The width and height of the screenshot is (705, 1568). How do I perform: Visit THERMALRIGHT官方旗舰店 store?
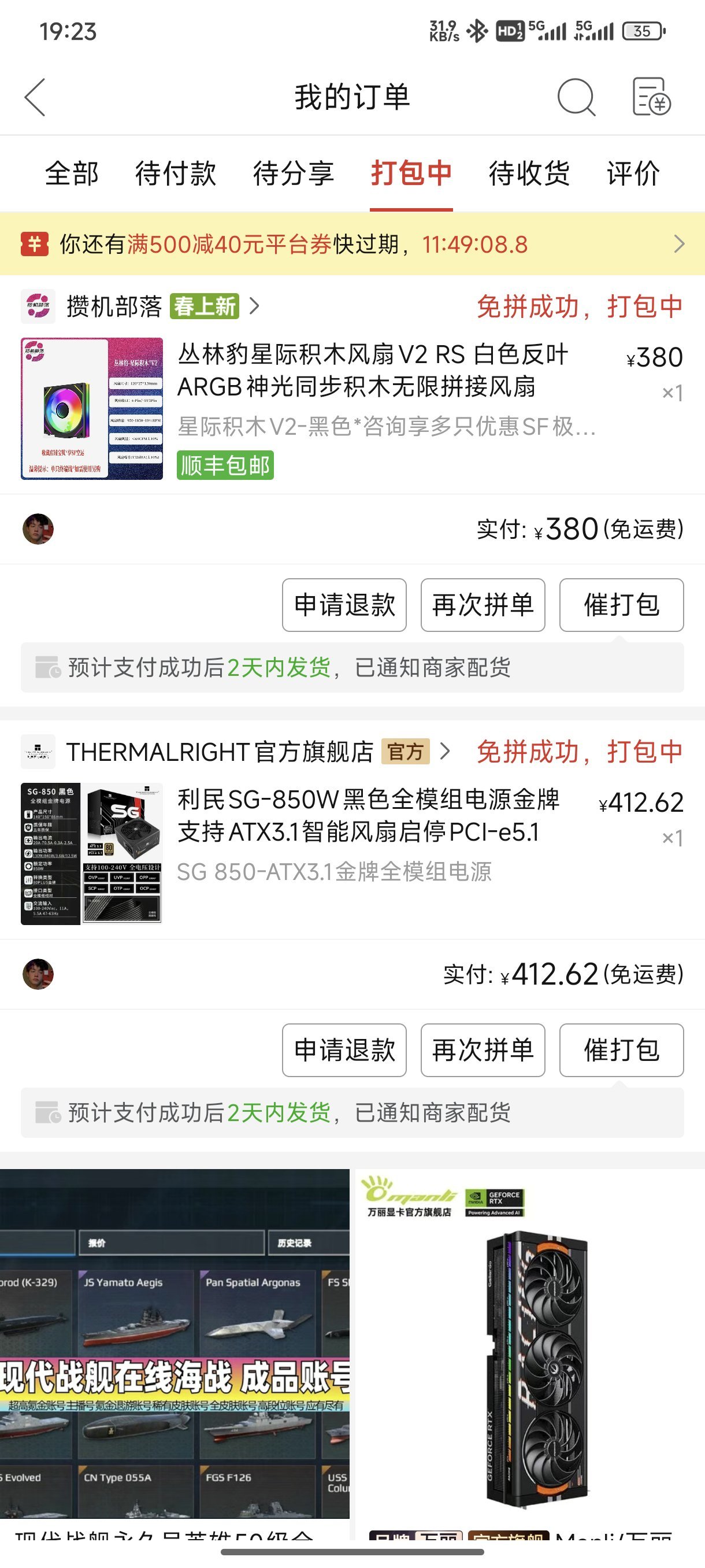click(219, 752)
